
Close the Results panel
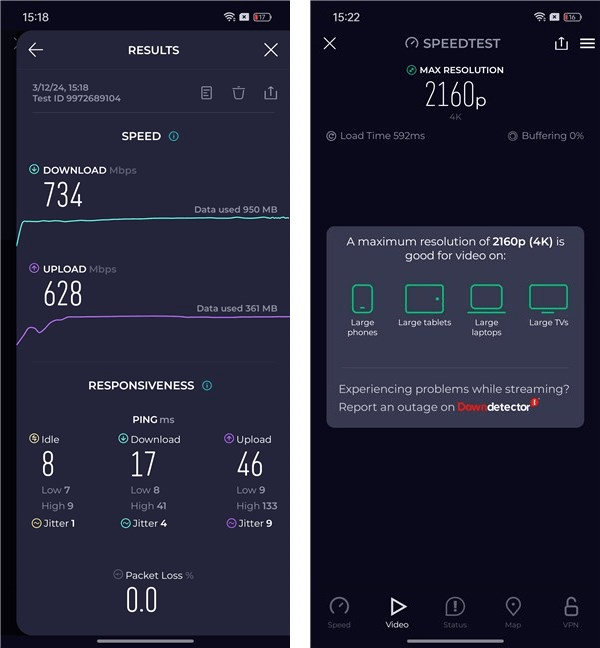pyautogui.click(x=270, y=50)
